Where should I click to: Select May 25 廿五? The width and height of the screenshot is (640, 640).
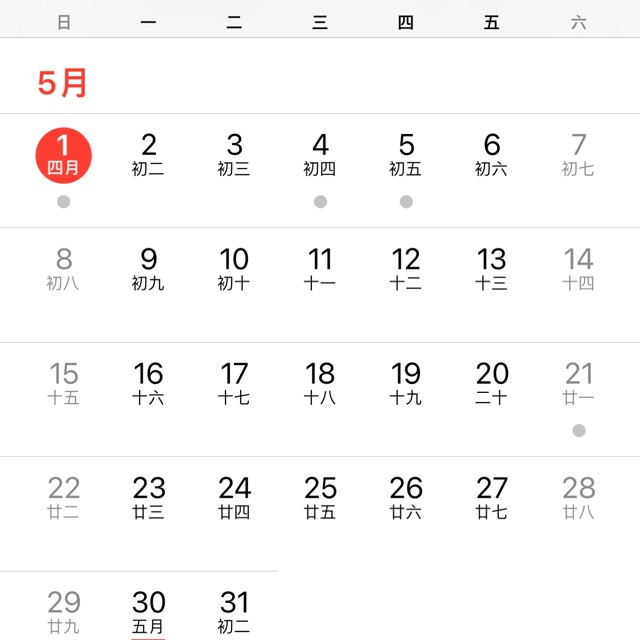point(320,498)
